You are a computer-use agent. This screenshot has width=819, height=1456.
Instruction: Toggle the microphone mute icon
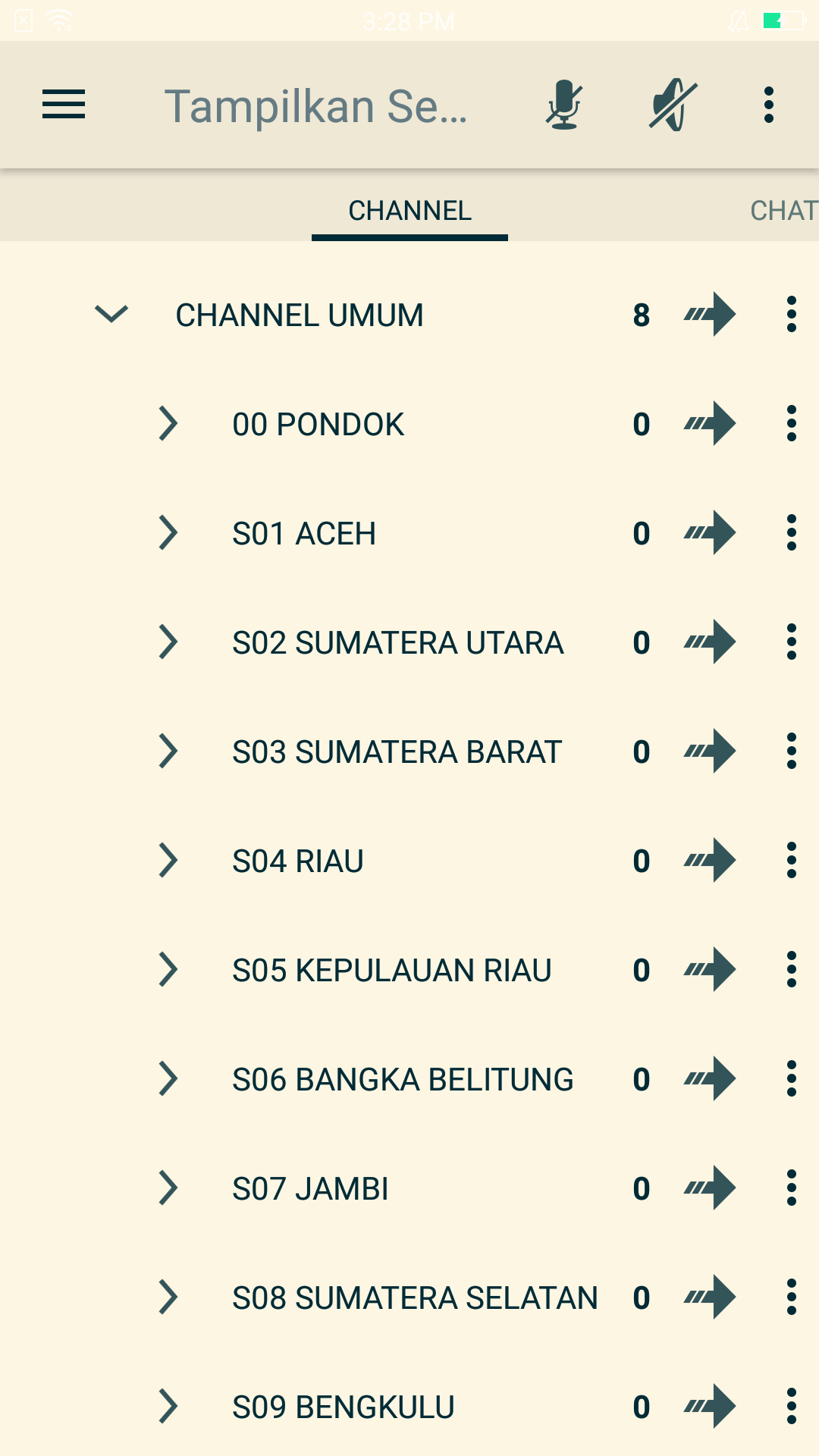(564, 105)
